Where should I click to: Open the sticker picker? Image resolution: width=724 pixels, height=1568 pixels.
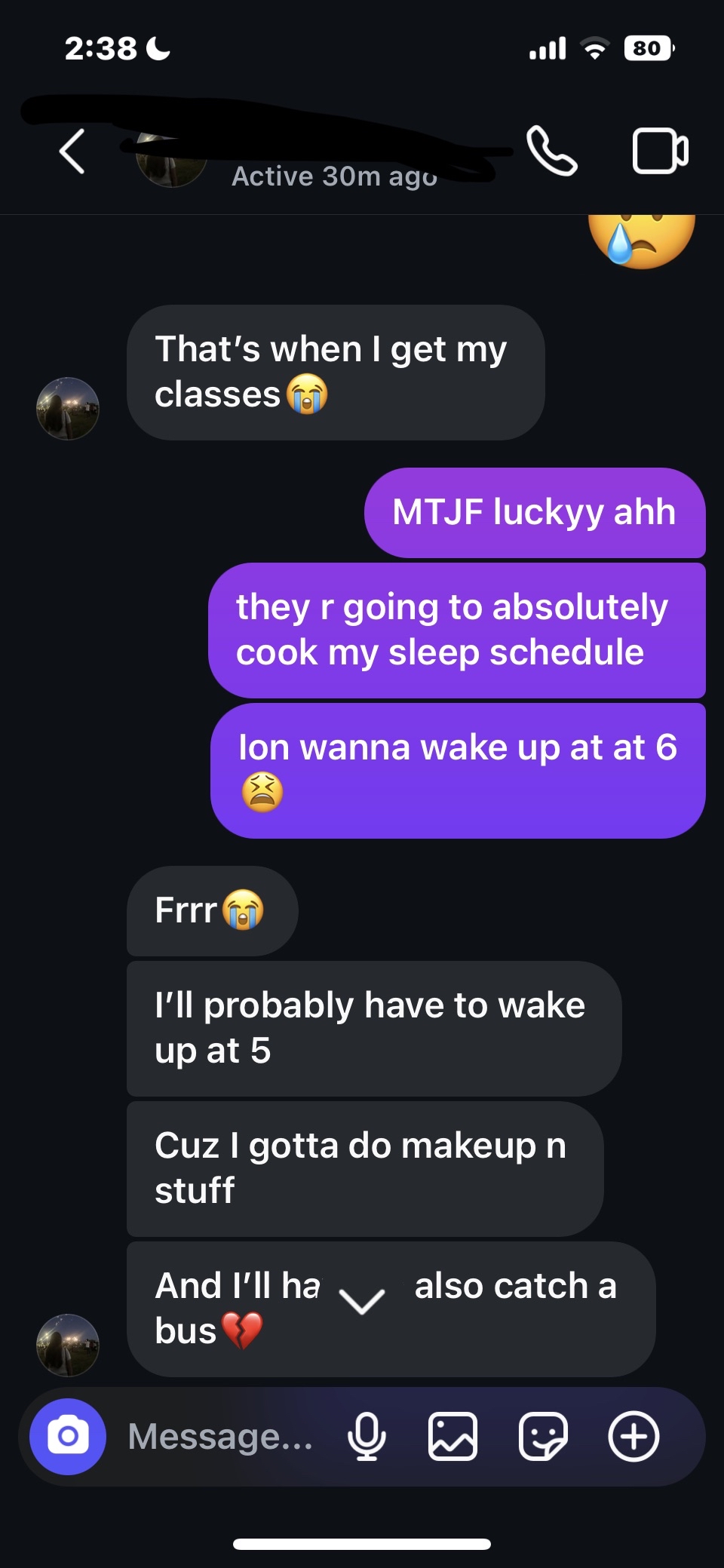tap(543, 1437)
